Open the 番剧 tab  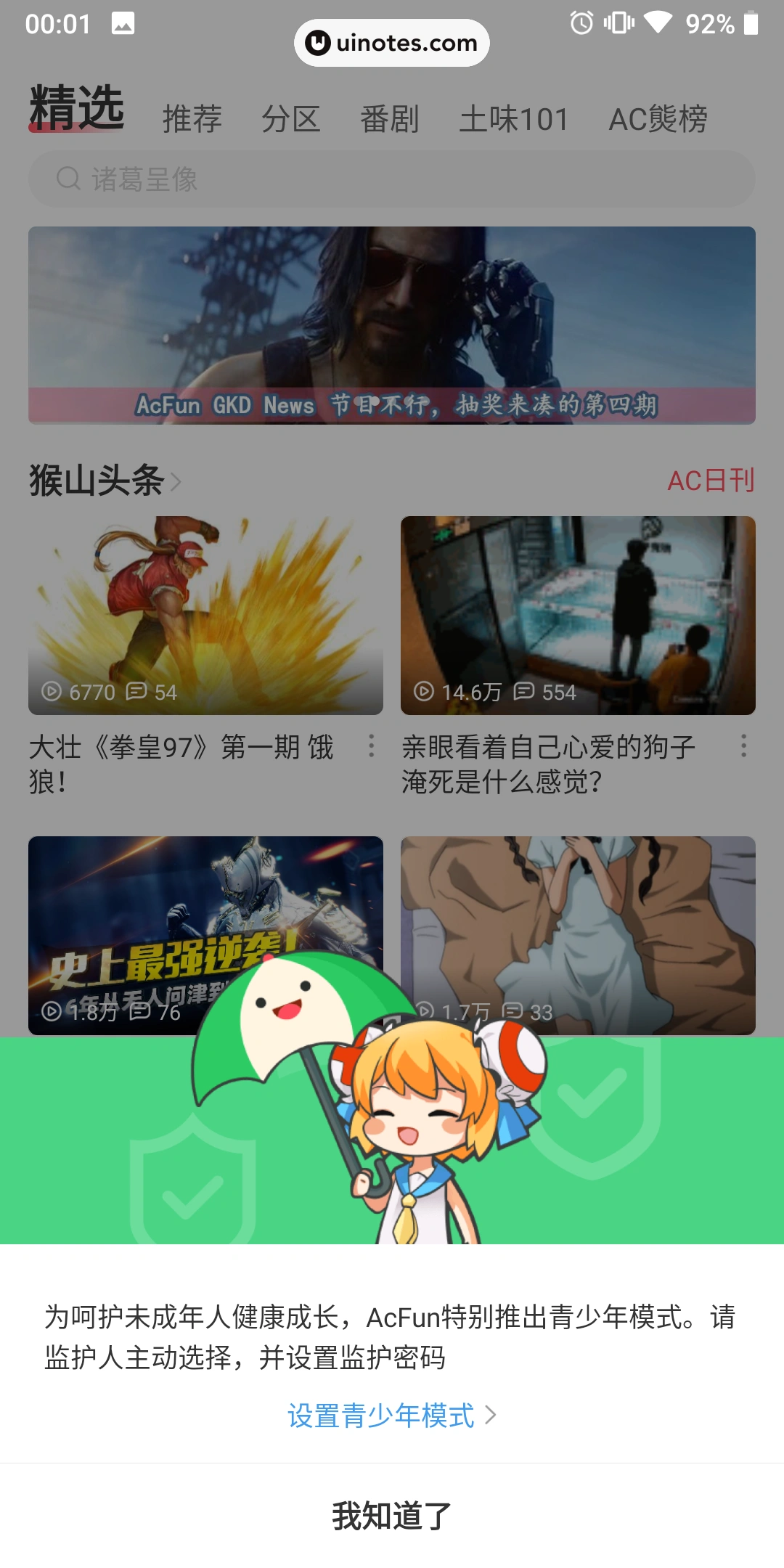click(390, 119)
